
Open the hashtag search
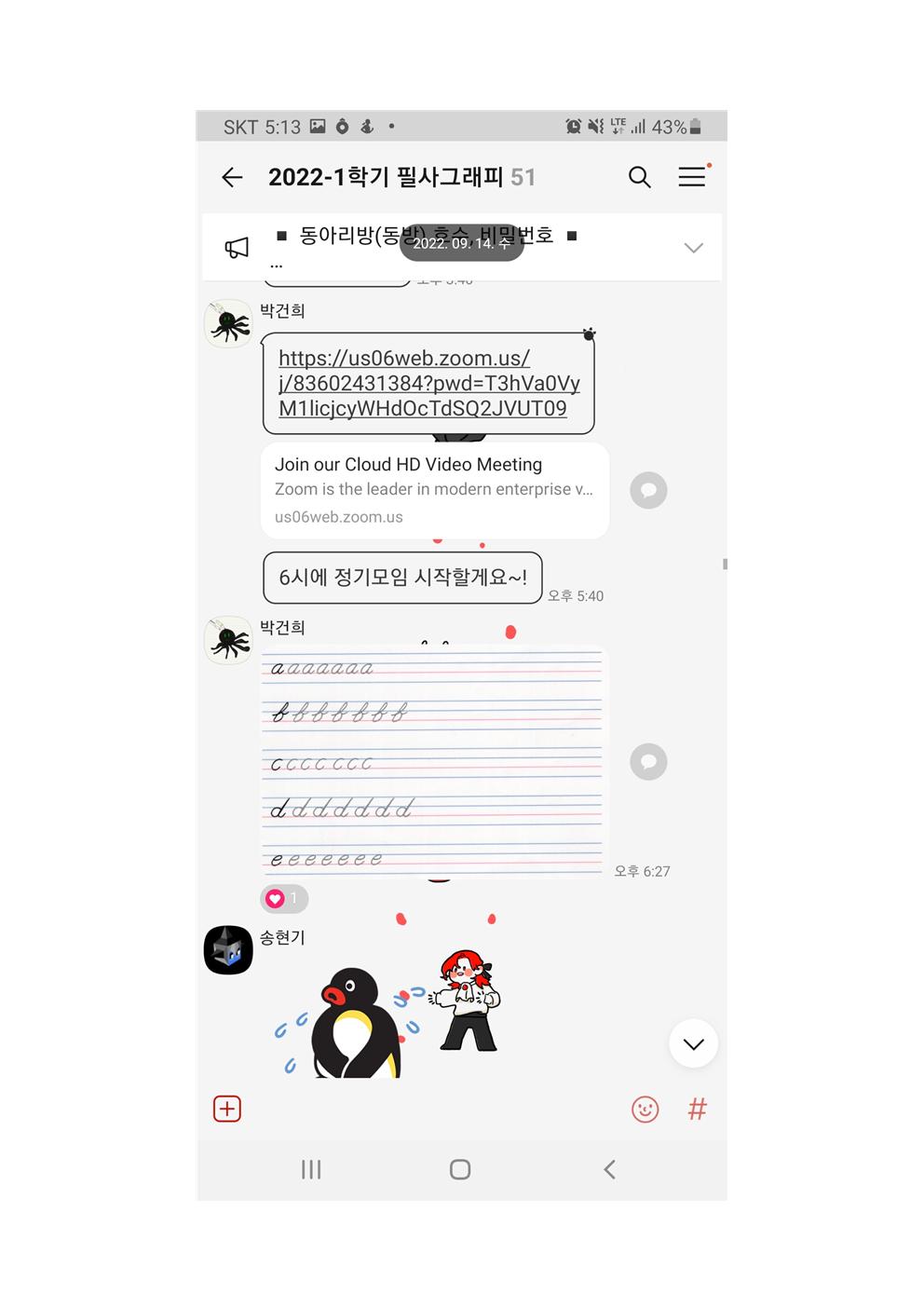click(x=697, y=1109)
